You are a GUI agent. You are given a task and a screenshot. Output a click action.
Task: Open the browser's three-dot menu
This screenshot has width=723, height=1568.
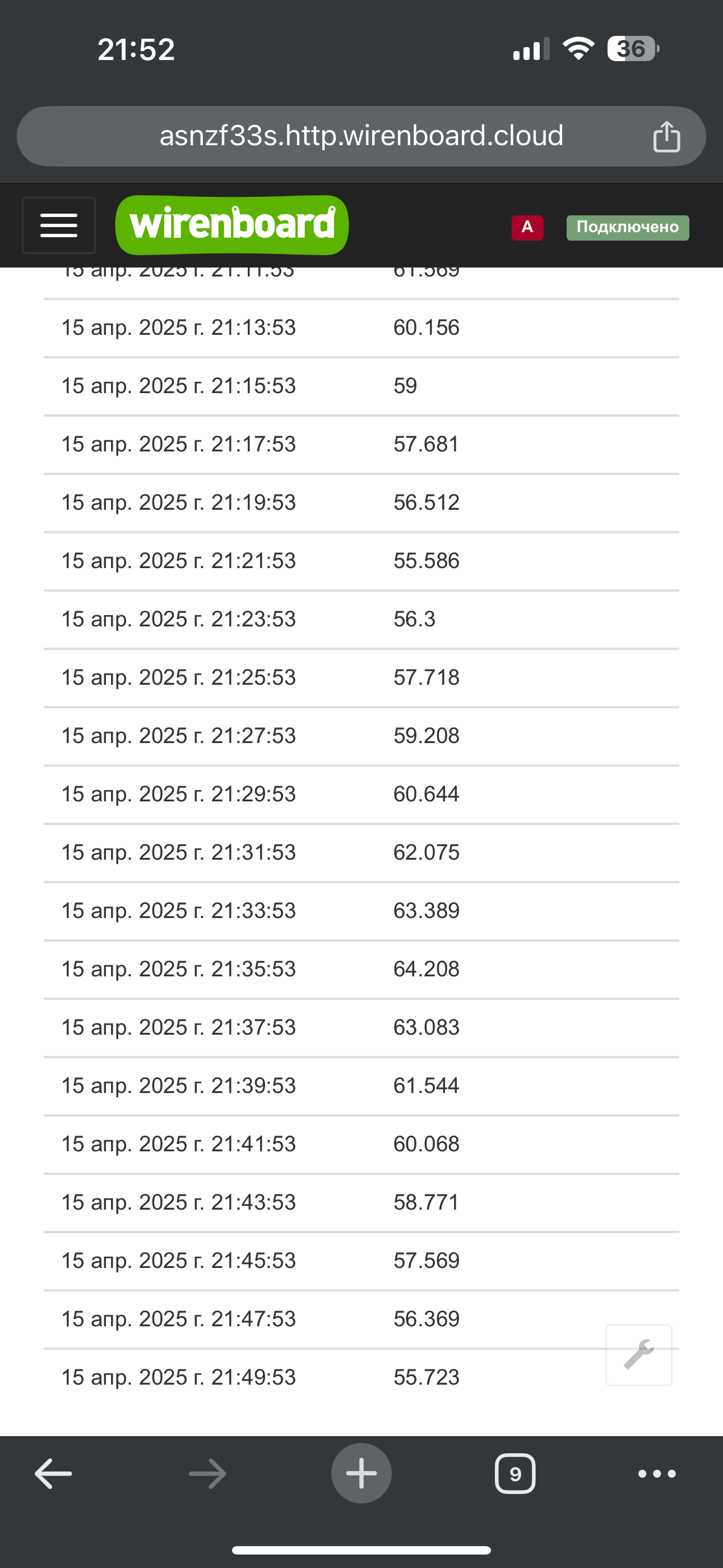click(x=657, y=1474)
